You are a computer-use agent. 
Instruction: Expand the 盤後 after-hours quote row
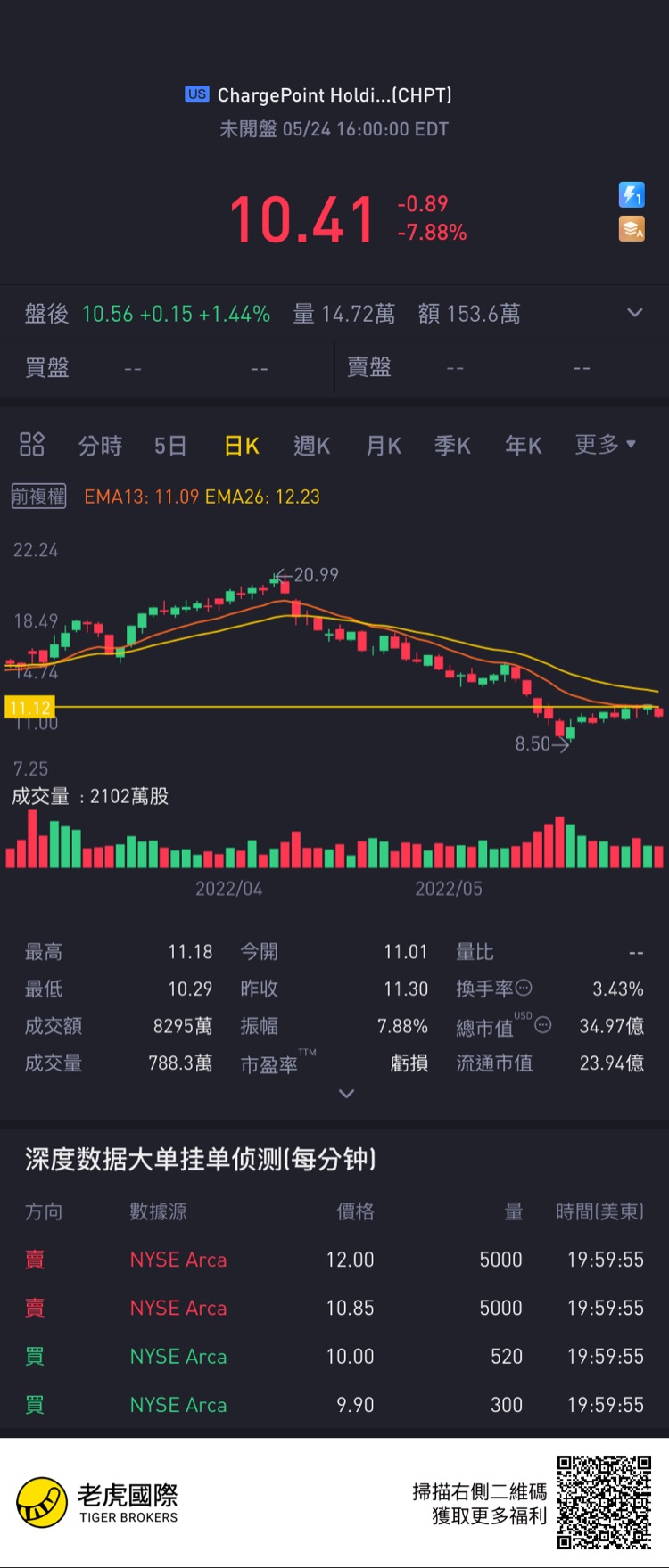pos(634,313)
